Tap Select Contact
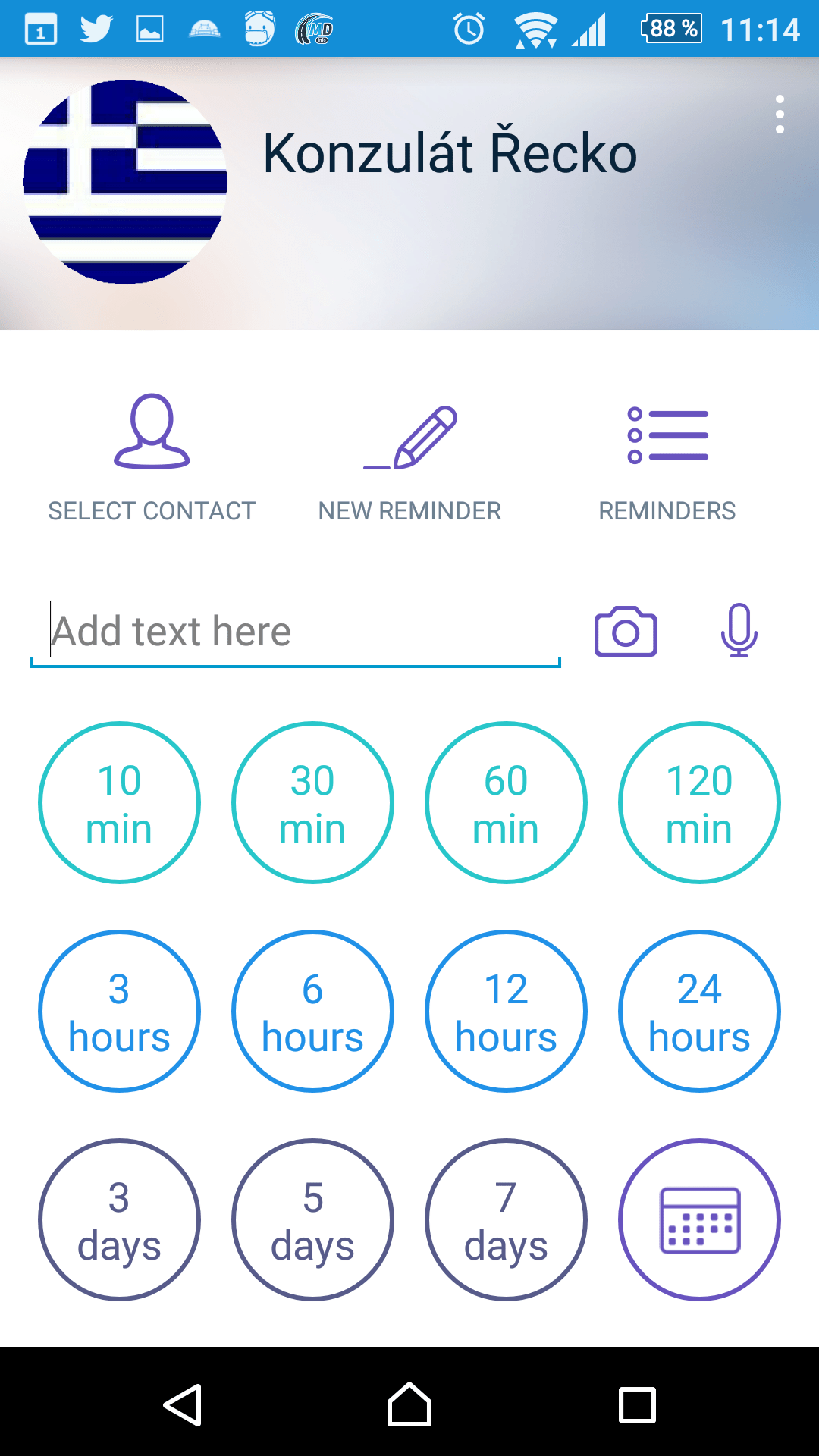819x1456 pixels. click(x=152, y=459)
